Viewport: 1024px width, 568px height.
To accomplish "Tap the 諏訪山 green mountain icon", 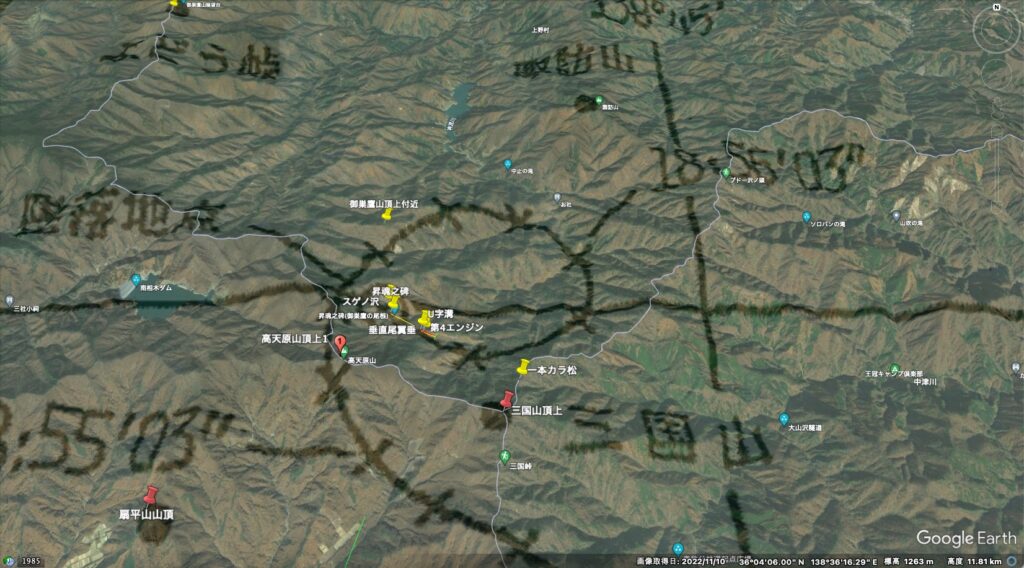I will (582, 100).
